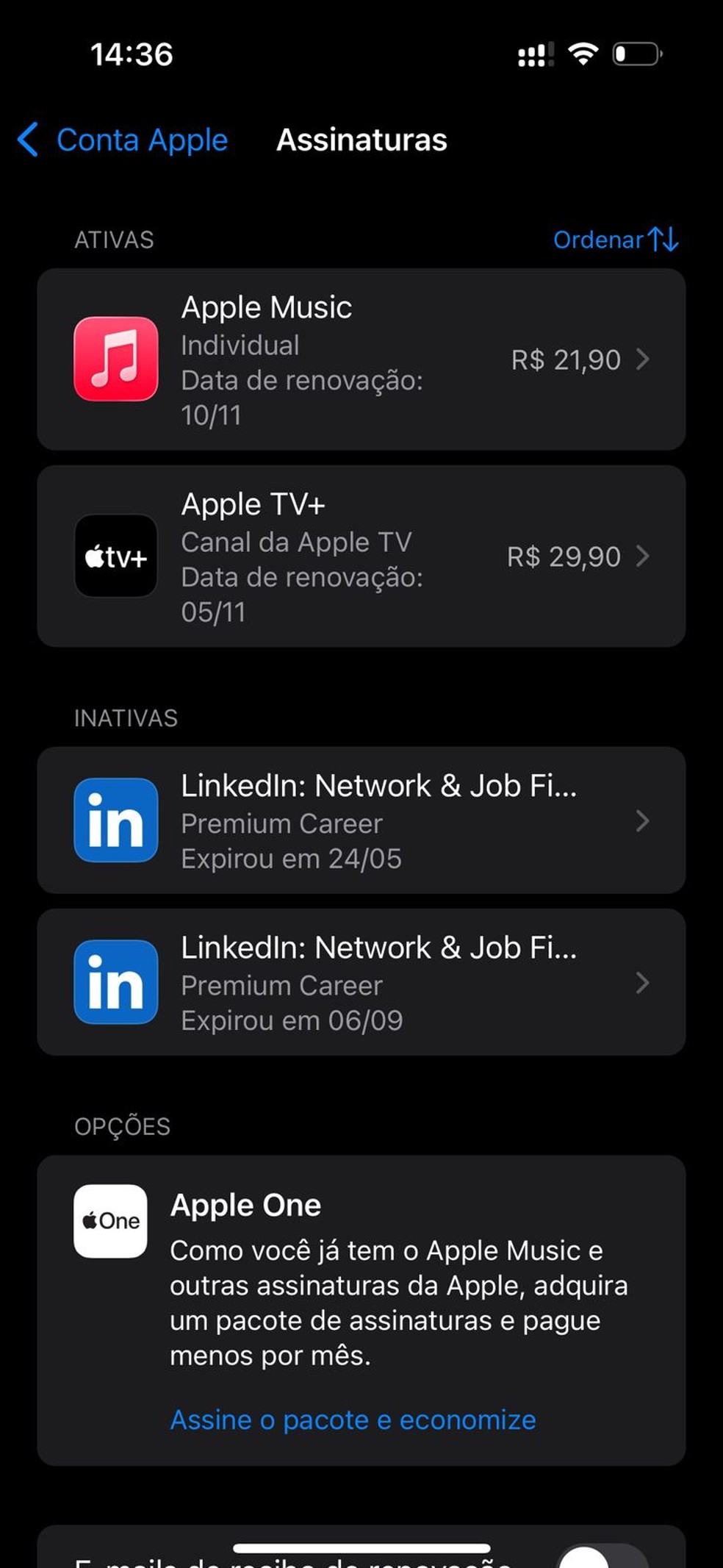Tap the Wi-Fi icon in status bar
723x1568 pixels.
(584, 55)
